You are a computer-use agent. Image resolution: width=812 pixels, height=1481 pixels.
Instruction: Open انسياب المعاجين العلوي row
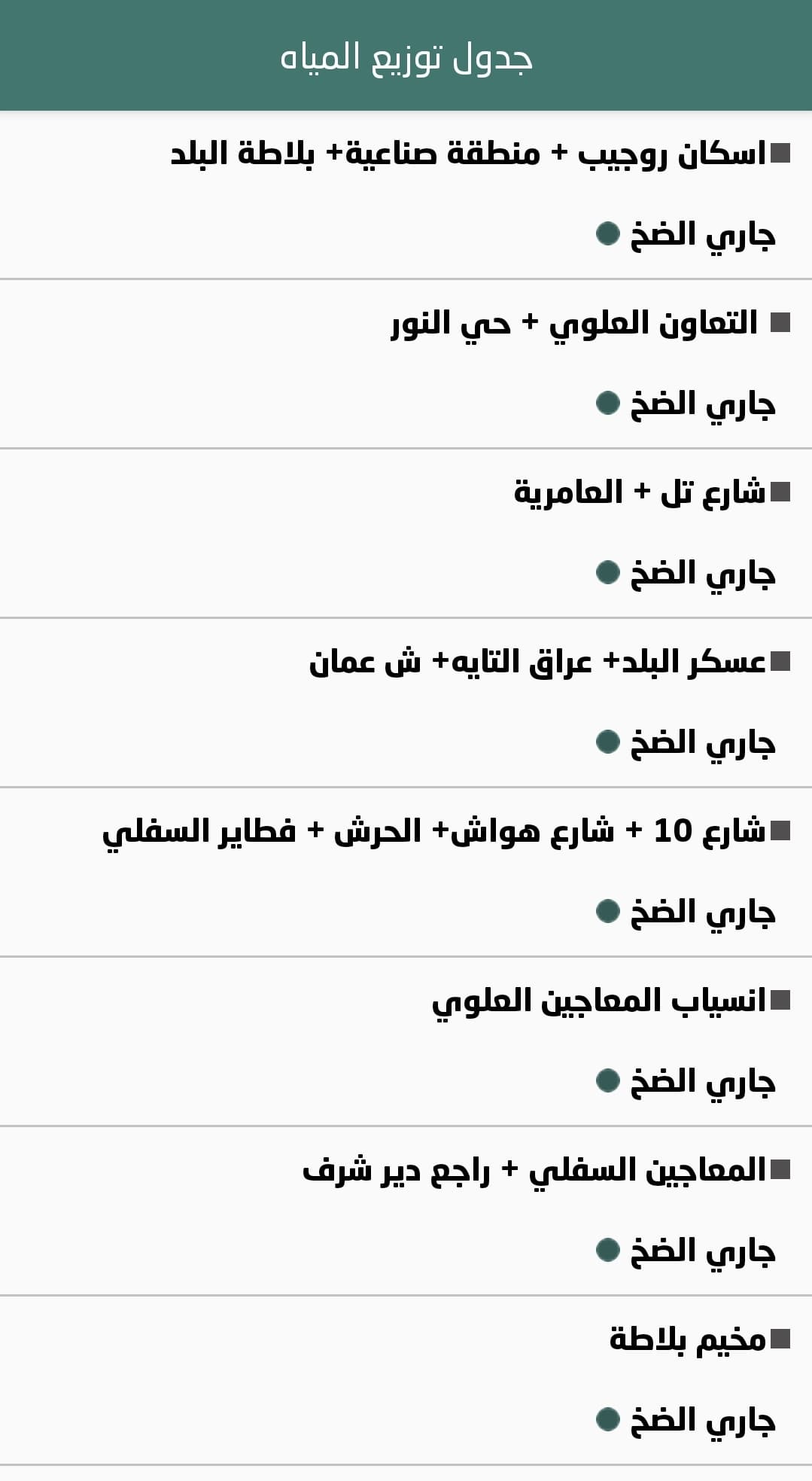(599, 1001)
